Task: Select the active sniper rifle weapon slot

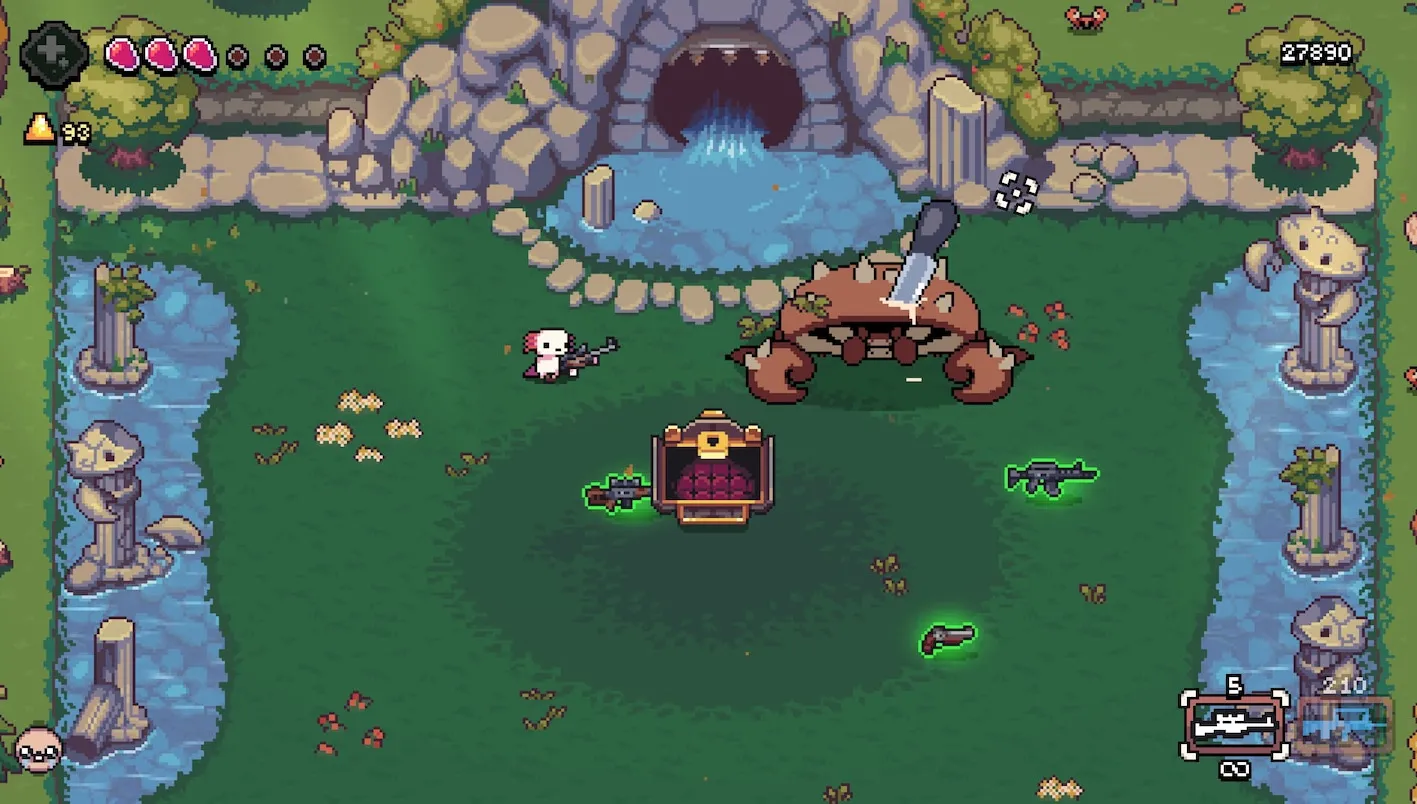Action: 1234,725
